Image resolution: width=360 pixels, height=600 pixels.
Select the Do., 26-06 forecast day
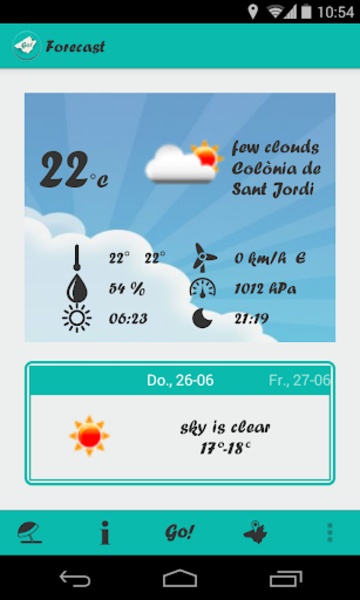(180, 380)
